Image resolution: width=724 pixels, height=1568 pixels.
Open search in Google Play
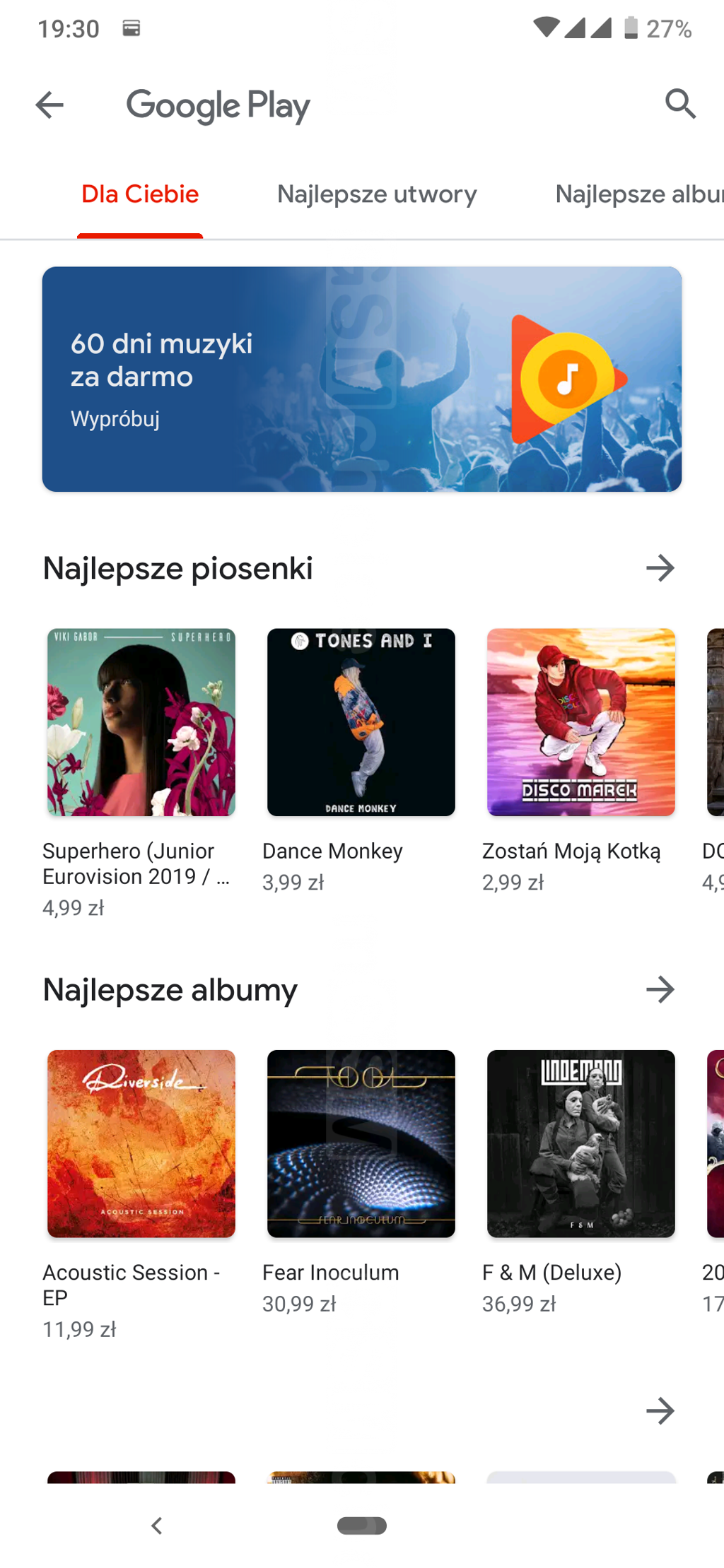680,105
